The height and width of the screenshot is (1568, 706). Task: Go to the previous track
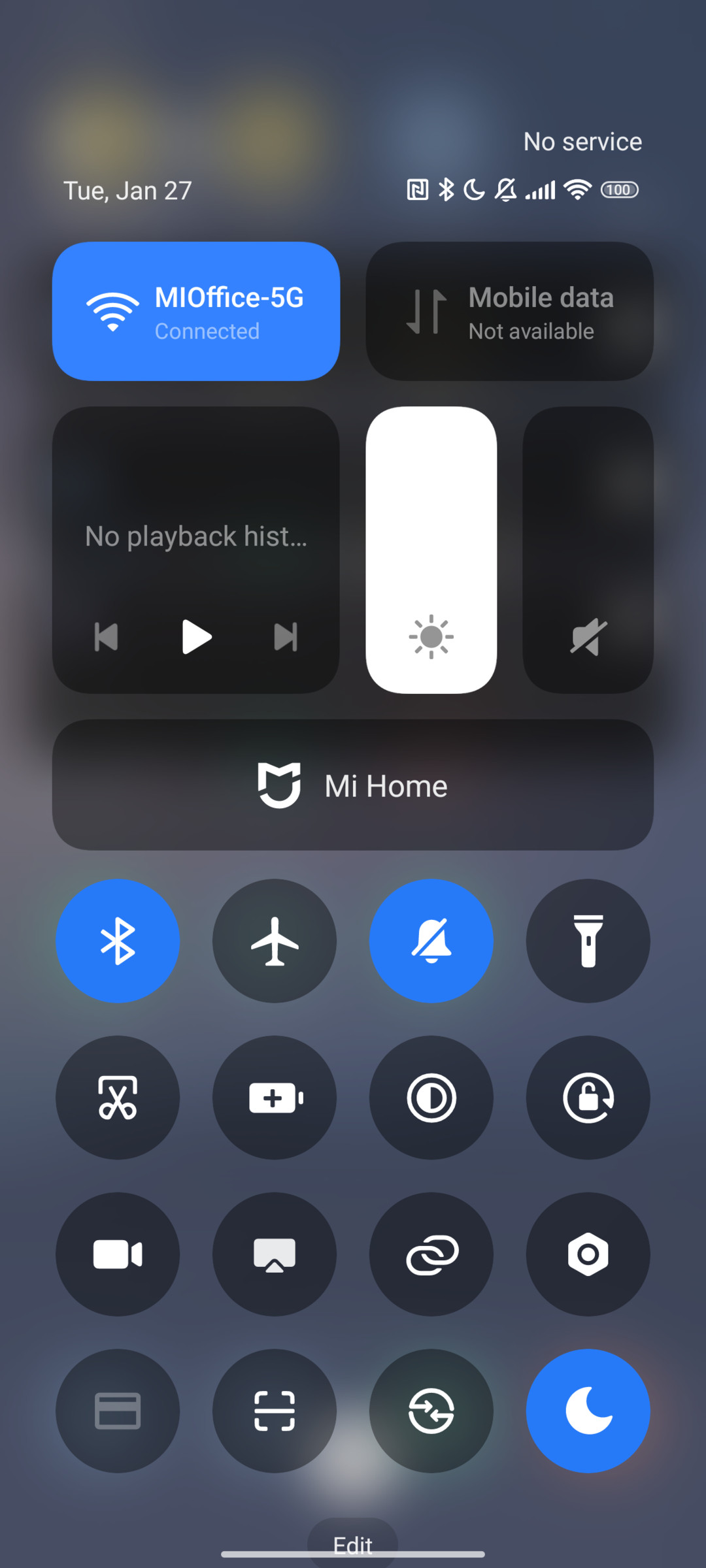(x=107, y=637)
